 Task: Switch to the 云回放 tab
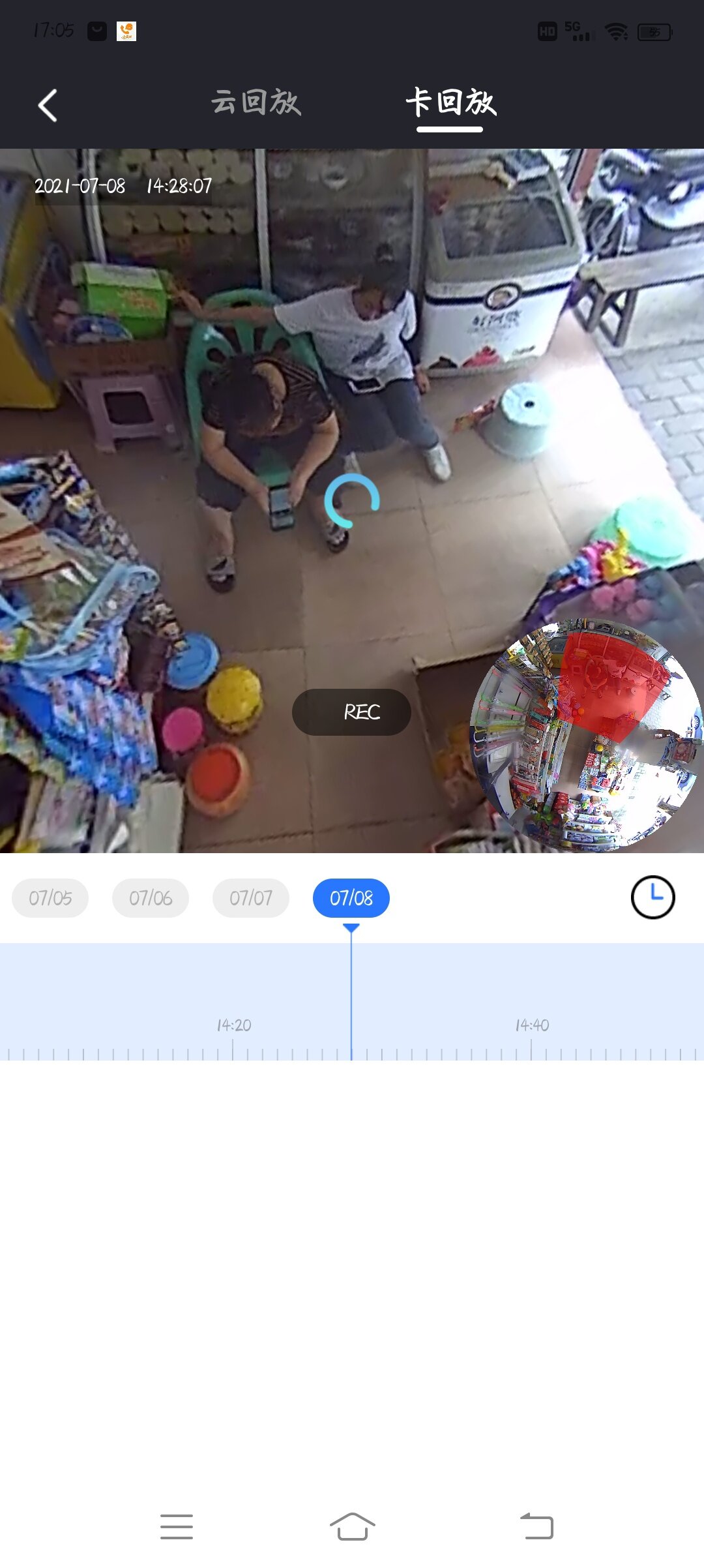pos(256,102)
